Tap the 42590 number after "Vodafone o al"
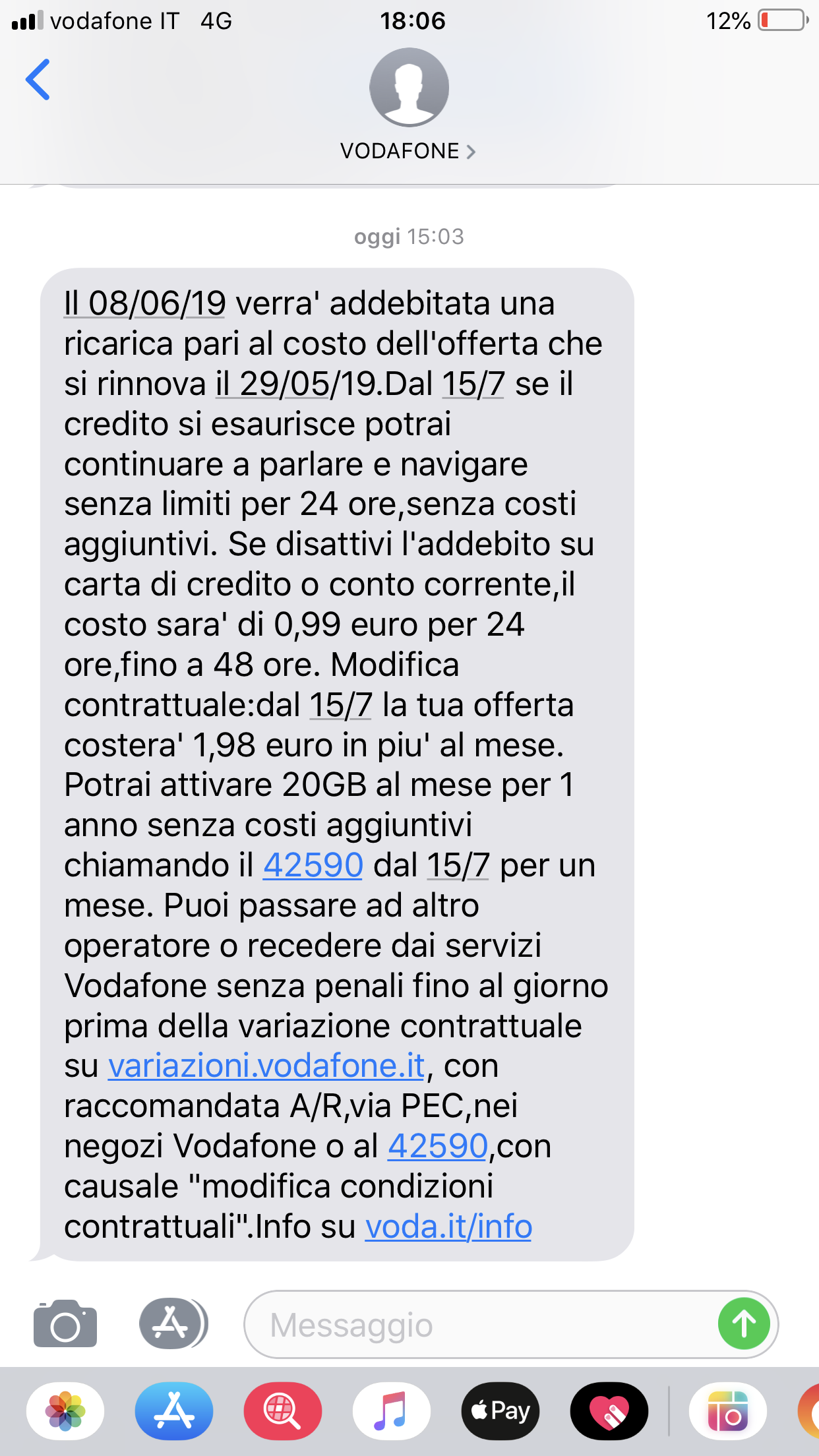The width and height of the screenshot is (819, 1456). tap(438, 1146)
